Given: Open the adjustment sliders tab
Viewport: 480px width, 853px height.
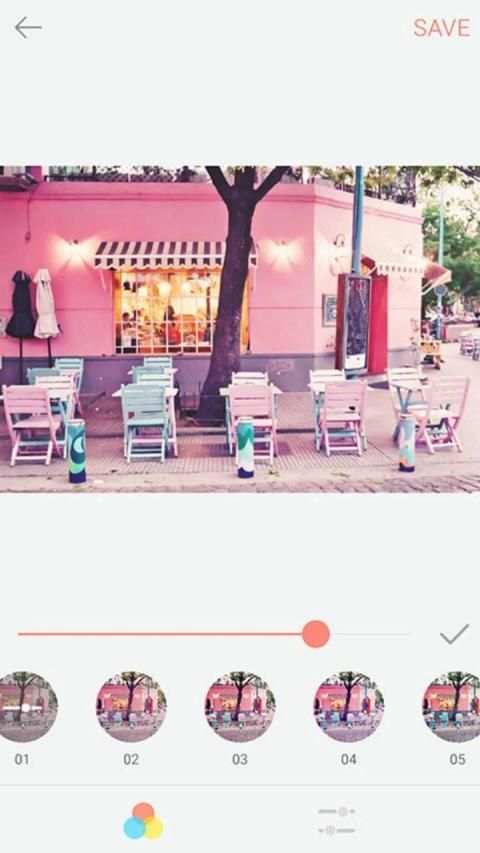Looking at the screenshot, I should pyautogui.click(x=337, y=821).
